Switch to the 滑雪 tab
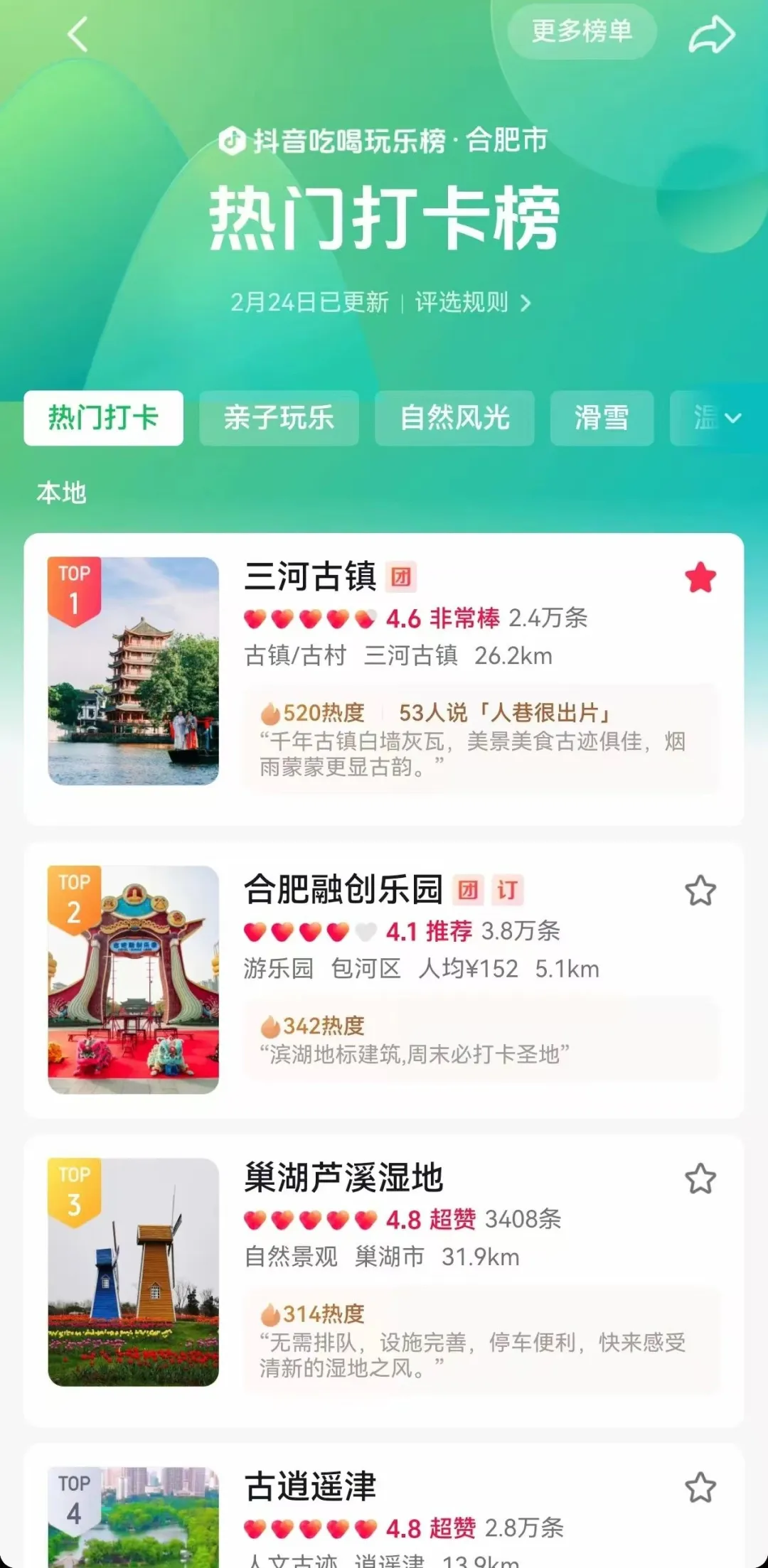 602,418
